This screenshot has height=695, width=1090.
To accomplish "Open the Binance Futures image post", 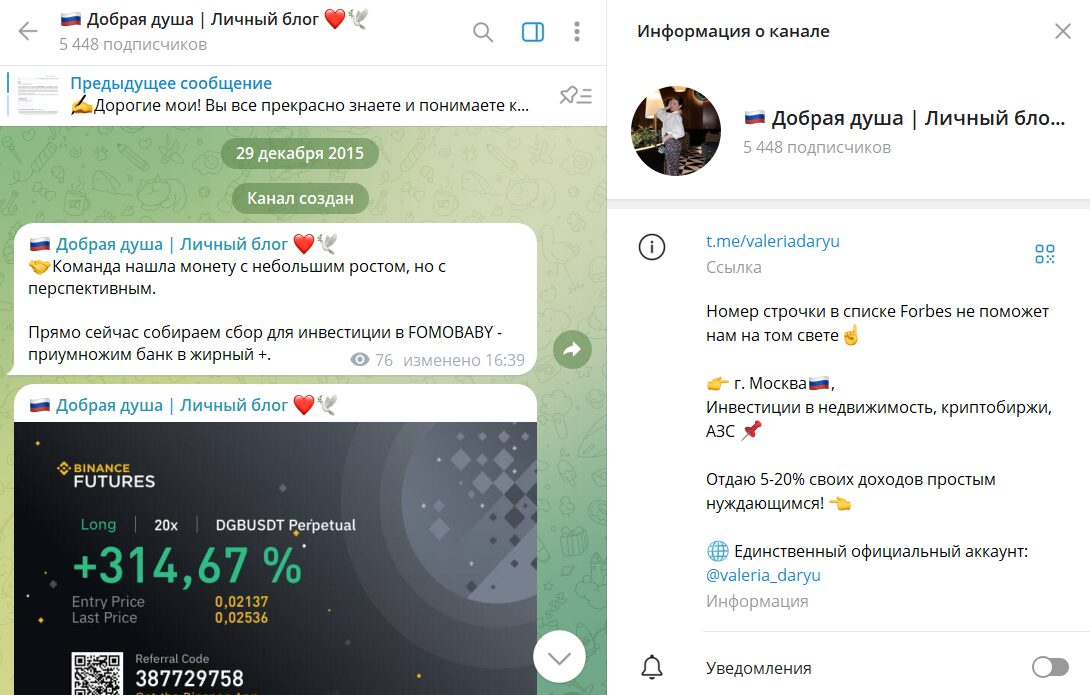I will click(x=275, y=560).
